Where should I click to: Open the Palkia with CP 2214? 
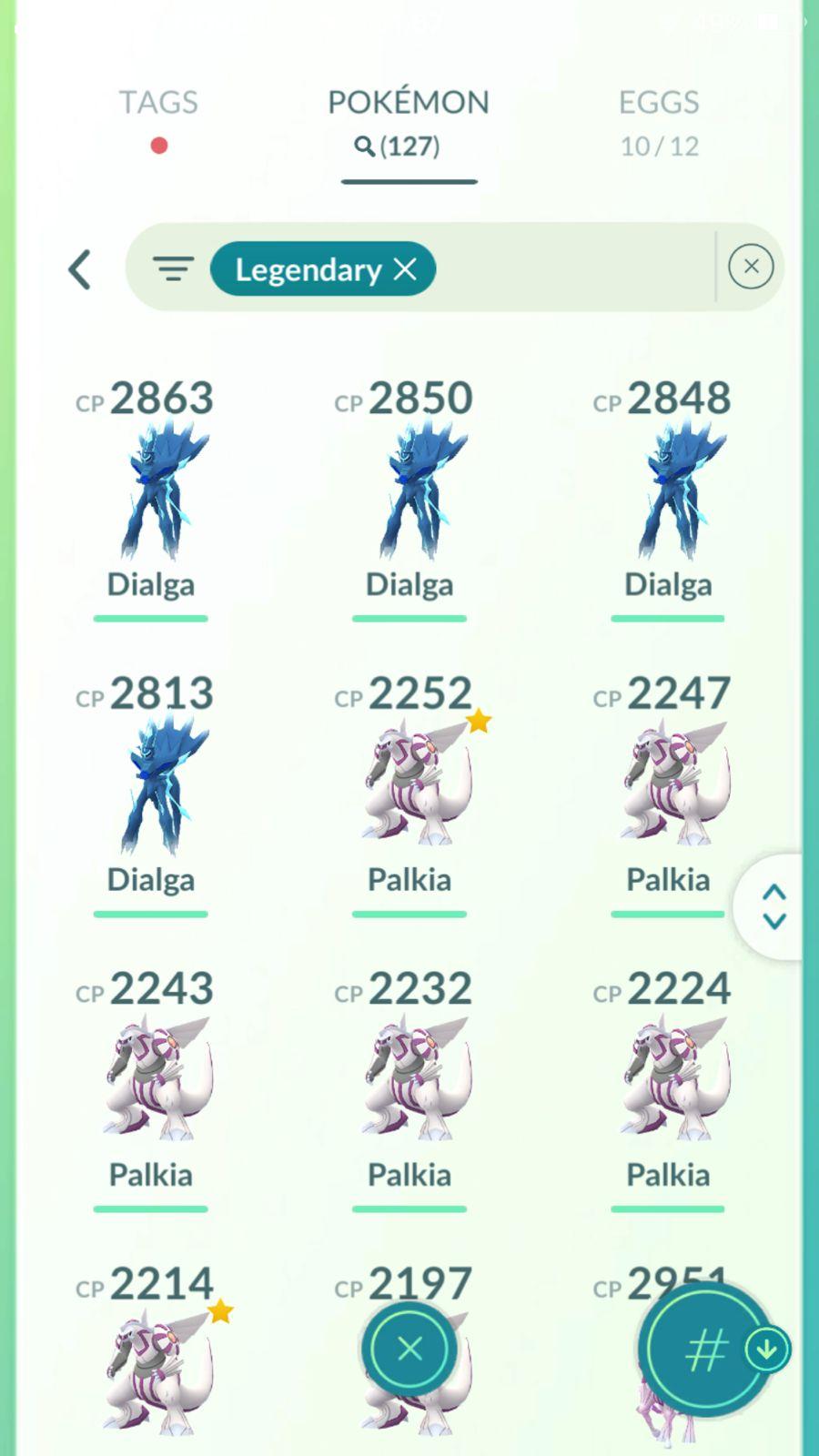[x=151, y=1365]
